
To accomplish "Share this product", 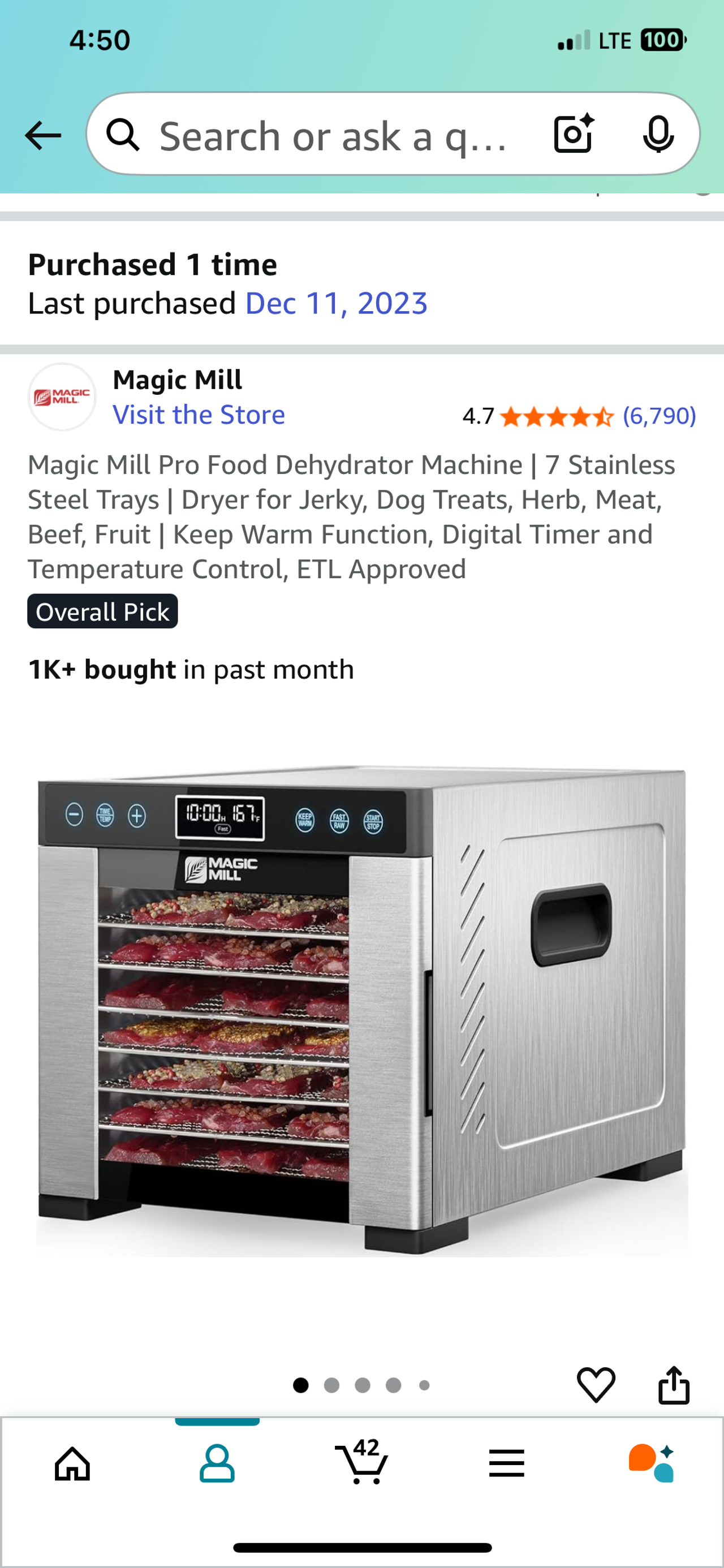I will 674,1385.
